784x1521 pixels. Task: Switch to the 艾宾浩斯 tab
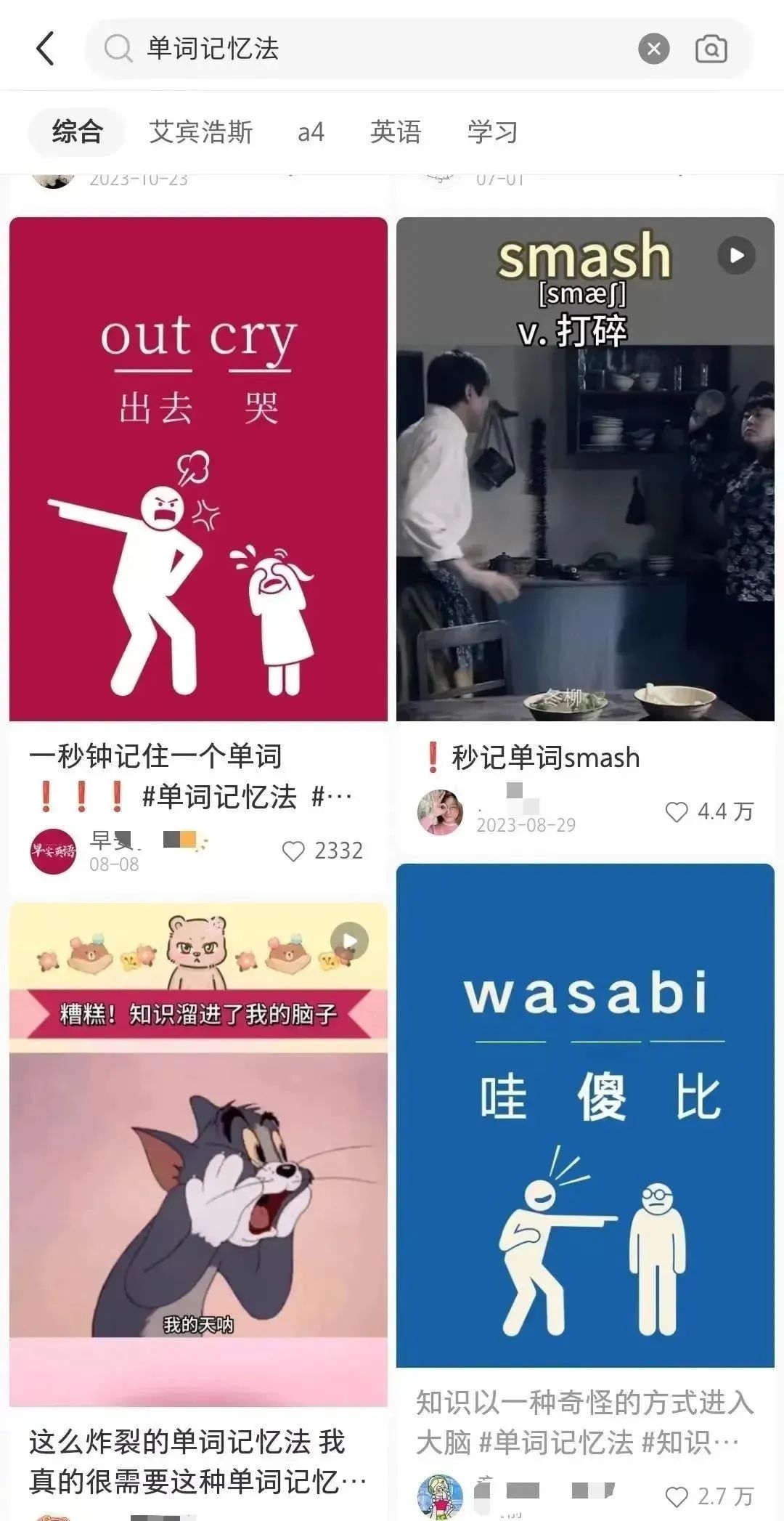click(201, 132)
